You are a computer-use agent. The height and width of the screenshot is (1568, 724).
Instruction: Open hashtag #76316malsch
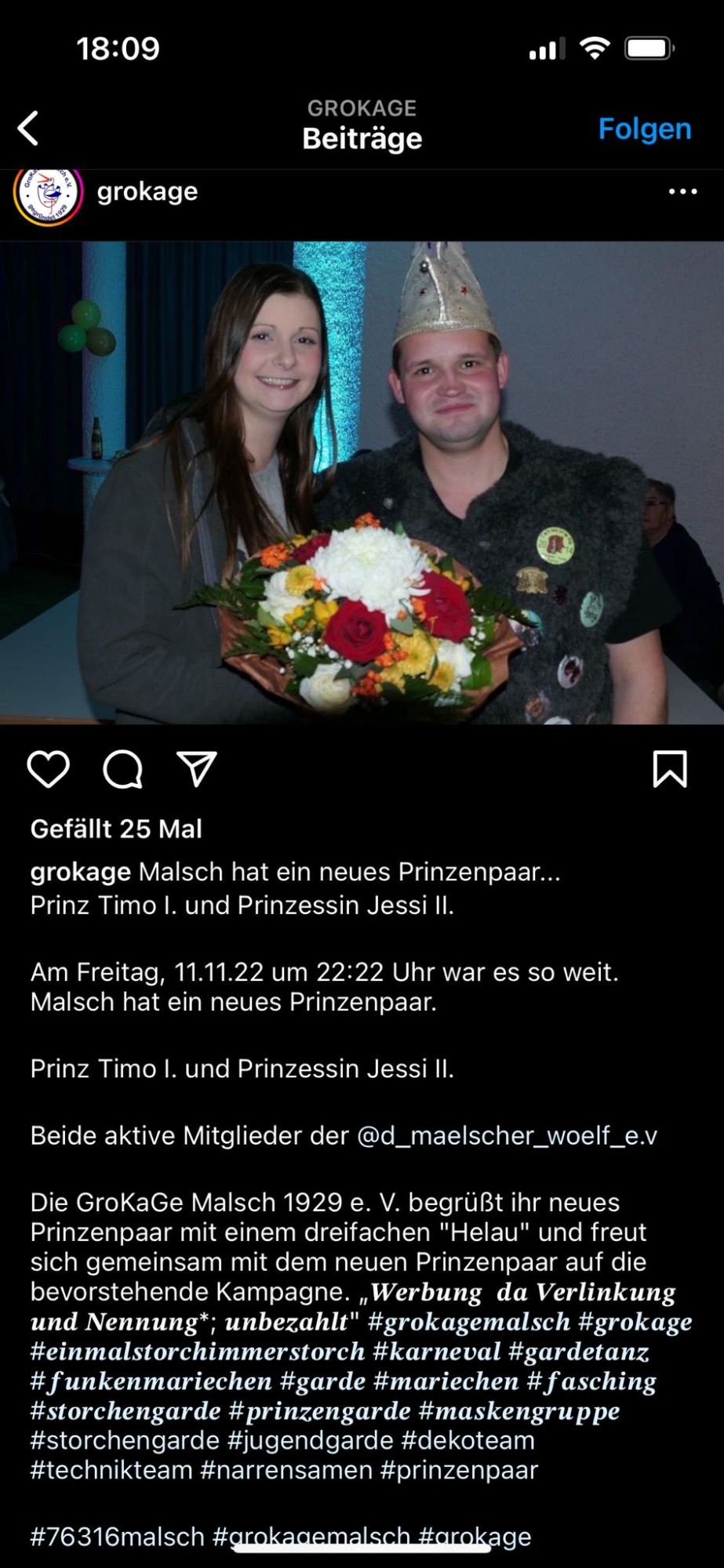pos(118,1537)
